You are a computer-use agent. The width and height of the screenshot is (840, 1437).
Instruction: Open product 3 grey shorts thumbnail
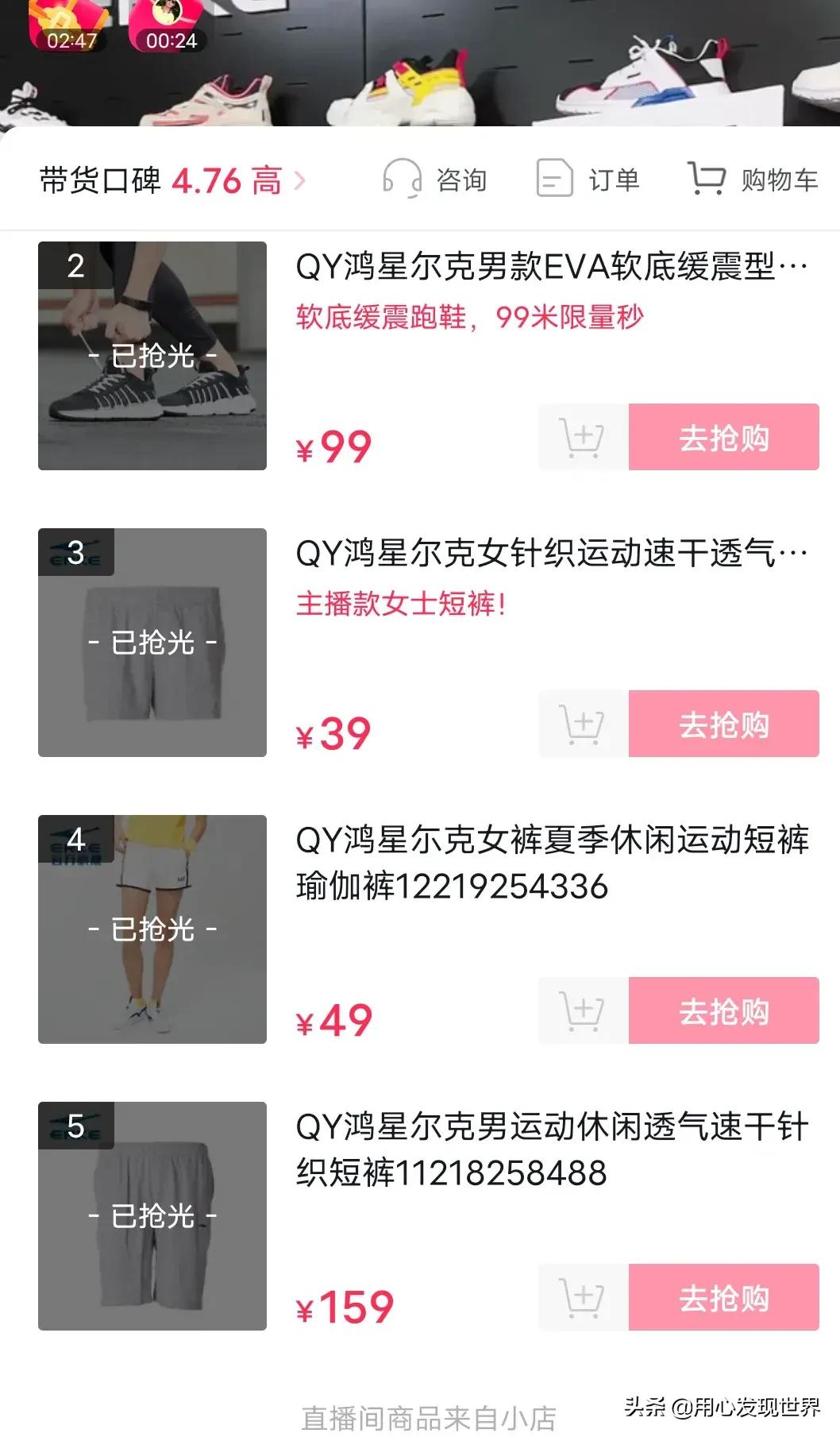click(152, 643)
